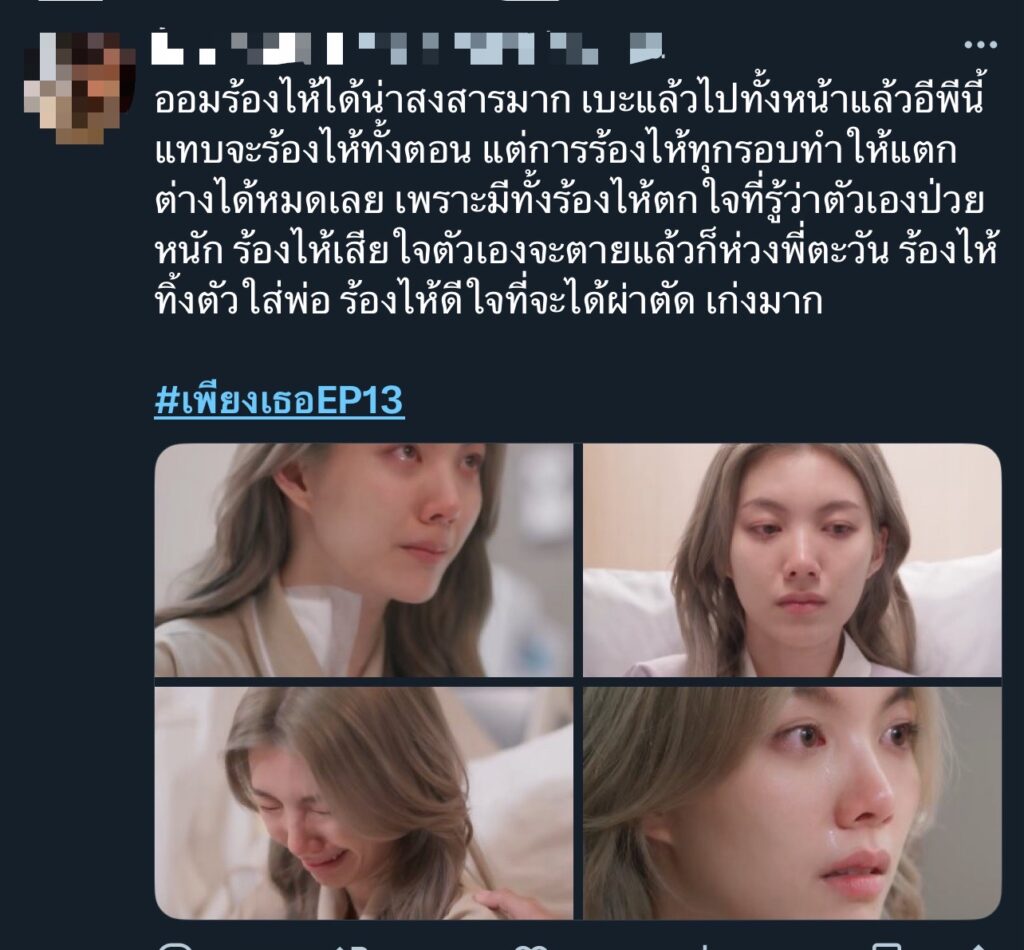
Task: Open the top-left photo of the tweet
Action: click(364, 560)
